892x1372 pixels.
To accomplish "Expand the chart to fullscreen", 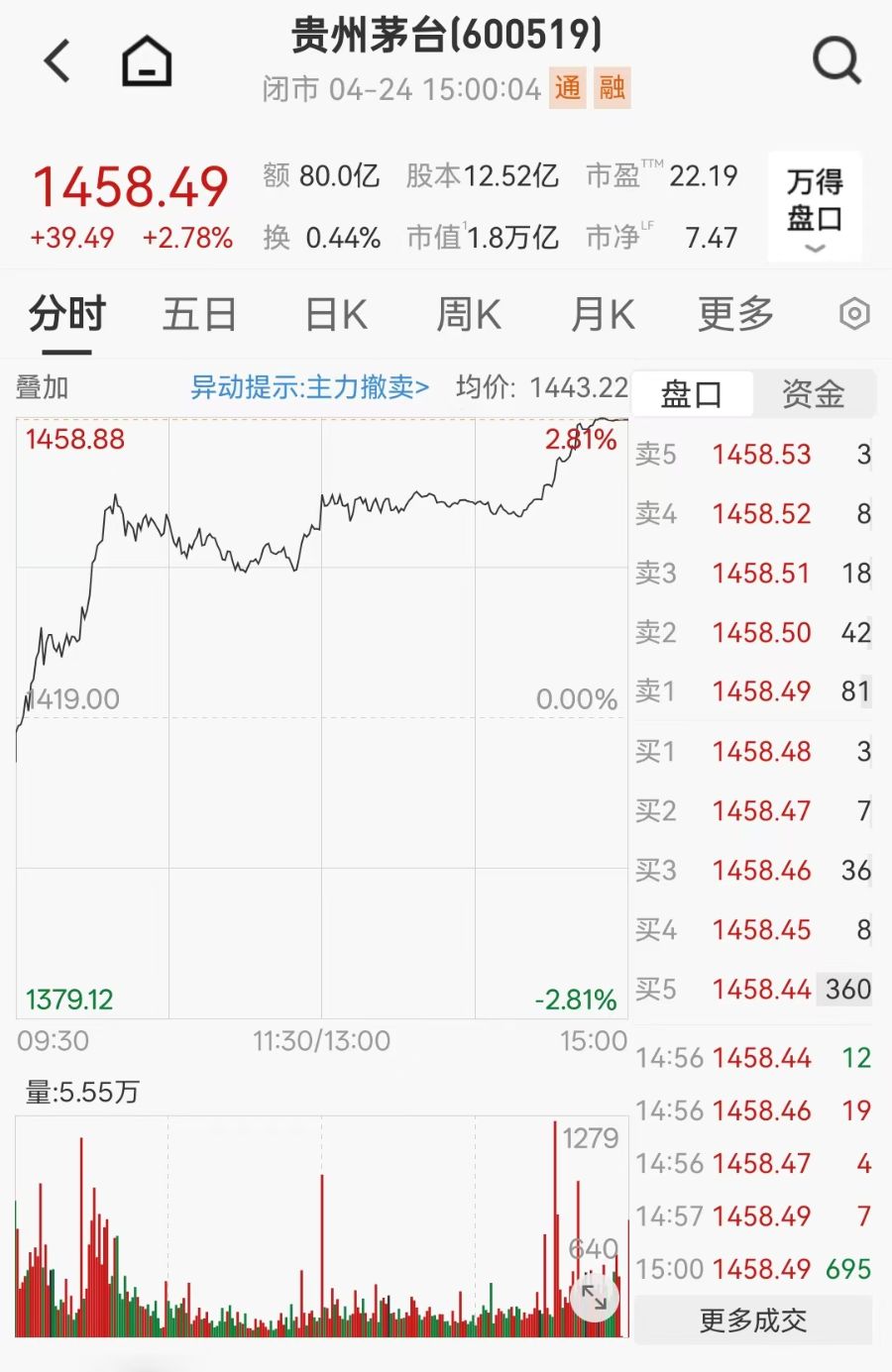I will click(x=595, y=1296).
